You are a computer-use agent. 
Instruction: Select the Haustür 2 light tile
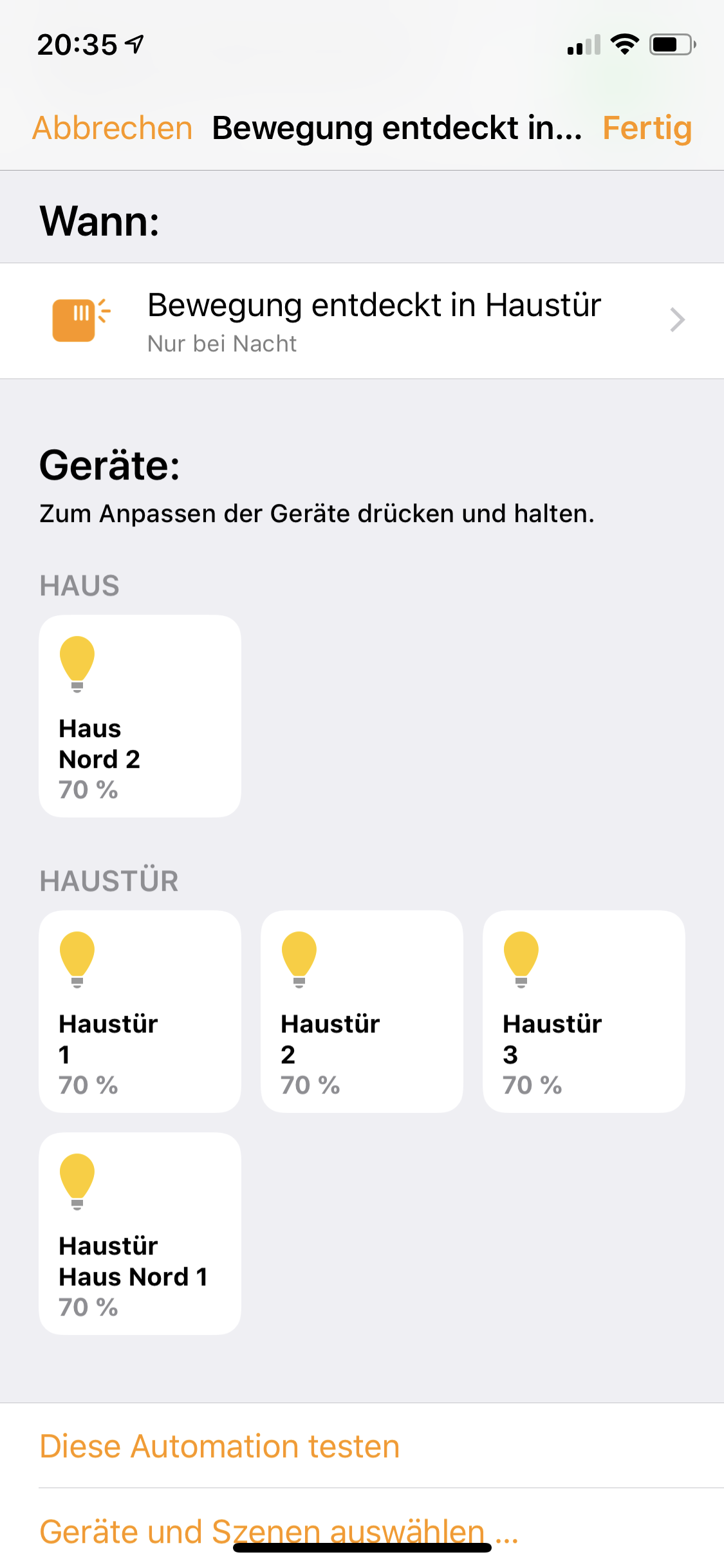pos(362,1011)
